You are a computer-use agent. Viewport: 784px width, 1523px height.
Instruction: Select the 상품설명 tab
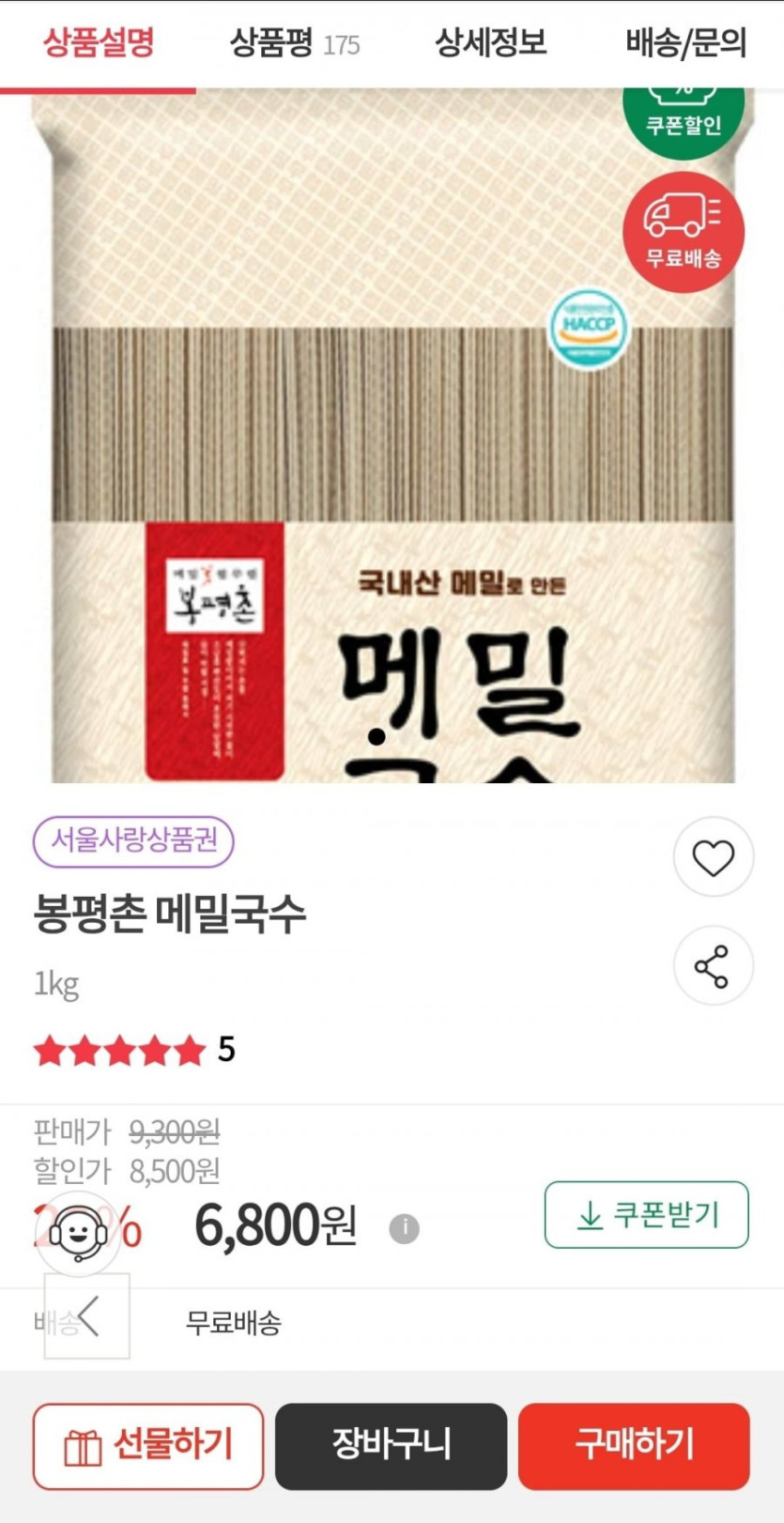tap(98, 43)
